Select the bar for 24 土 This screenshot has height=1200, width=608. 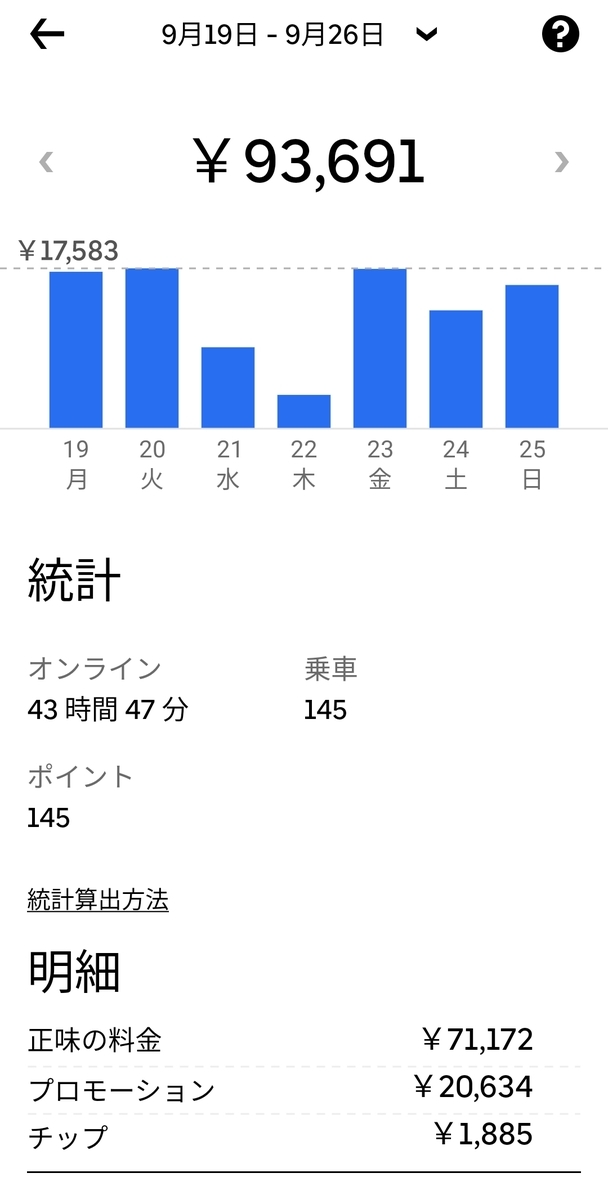(456, 369)
